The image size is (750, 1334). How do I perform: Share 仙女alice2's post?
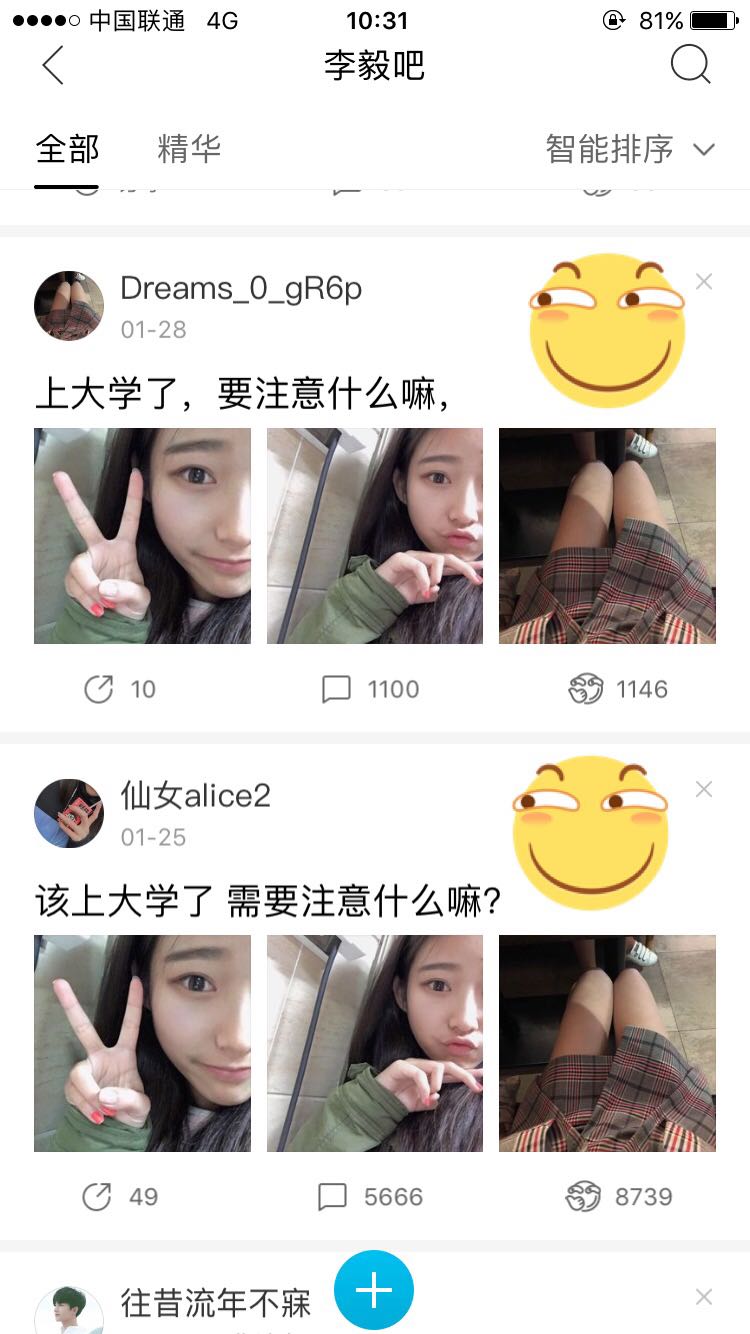click(x=119, y=1197)
